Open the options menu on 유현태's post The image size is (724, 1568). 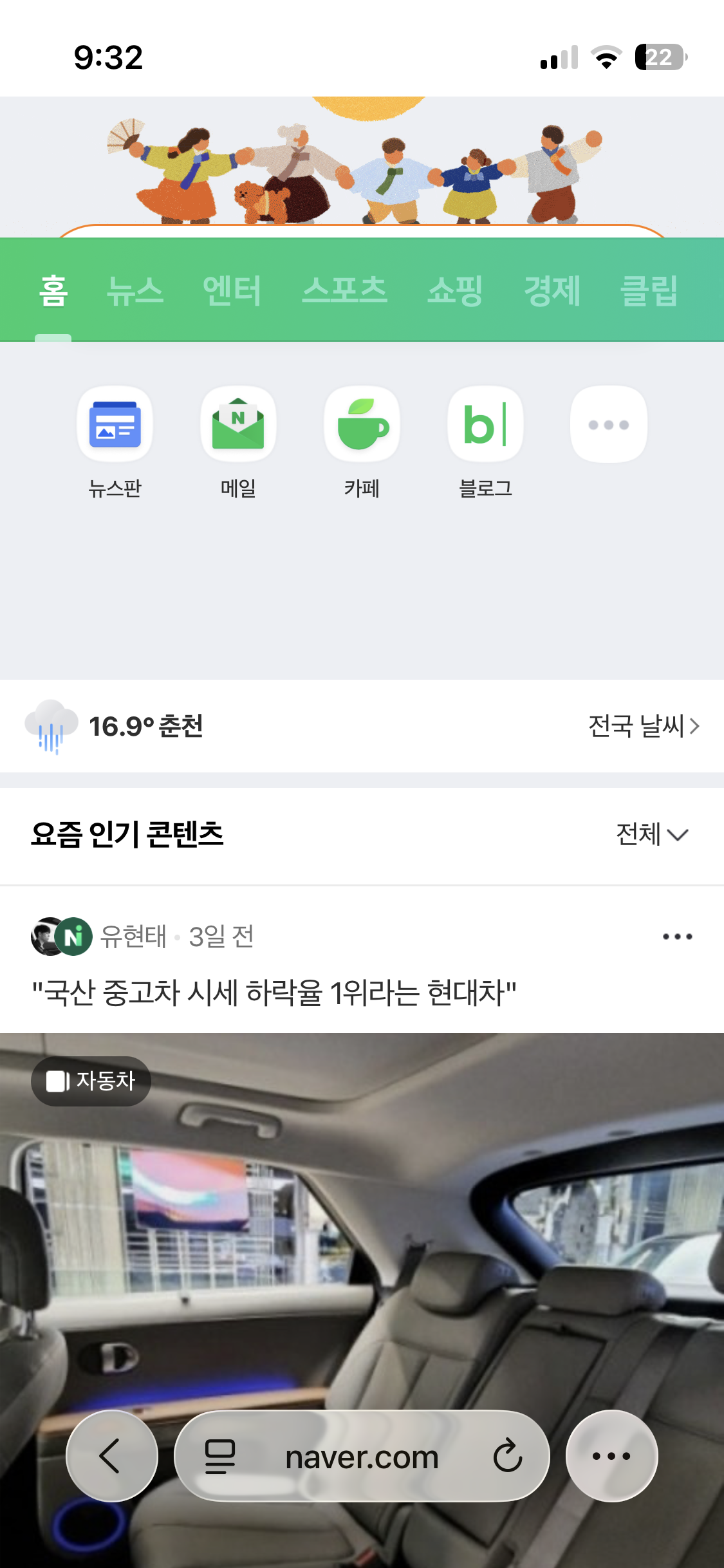tap(677, 937)
